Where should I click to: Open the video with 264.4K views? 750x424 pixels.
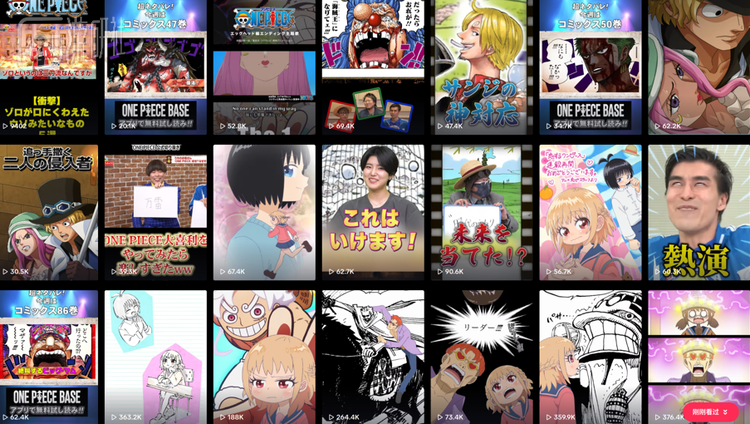click(373, 355)
